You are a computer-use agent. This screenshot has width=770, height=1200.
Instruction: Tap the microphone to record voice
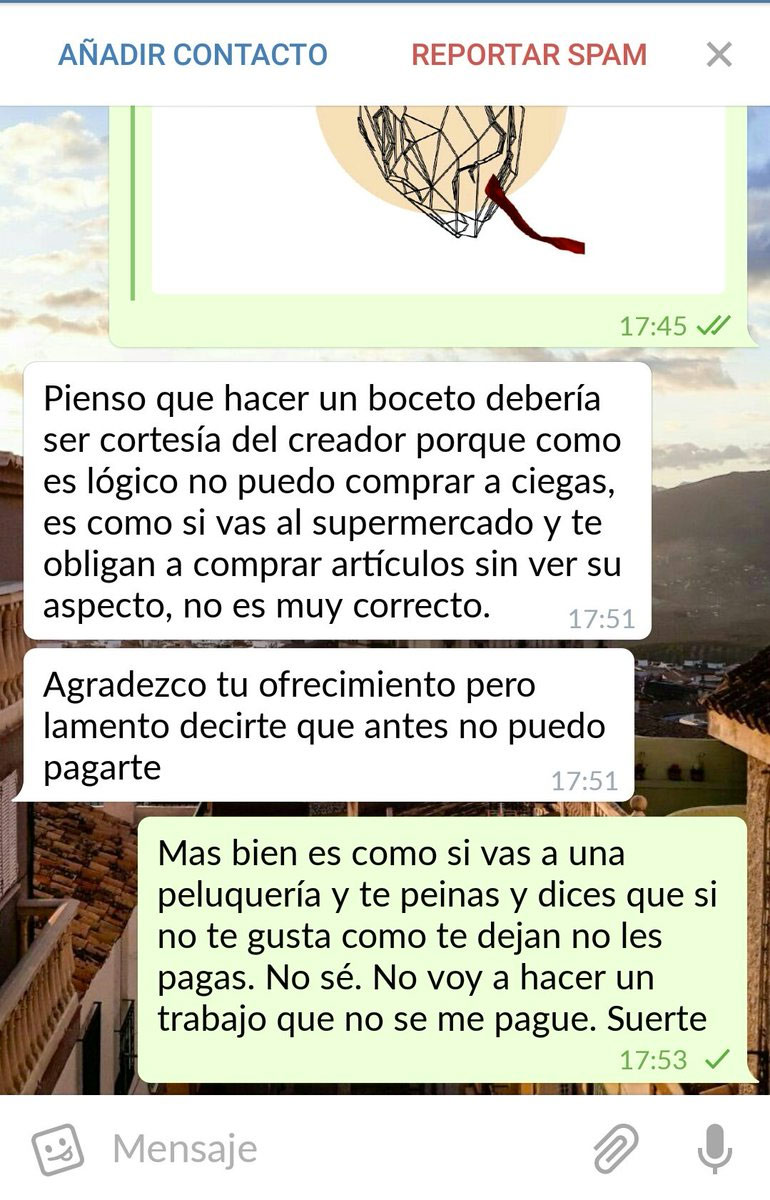tap(714, 1149)
